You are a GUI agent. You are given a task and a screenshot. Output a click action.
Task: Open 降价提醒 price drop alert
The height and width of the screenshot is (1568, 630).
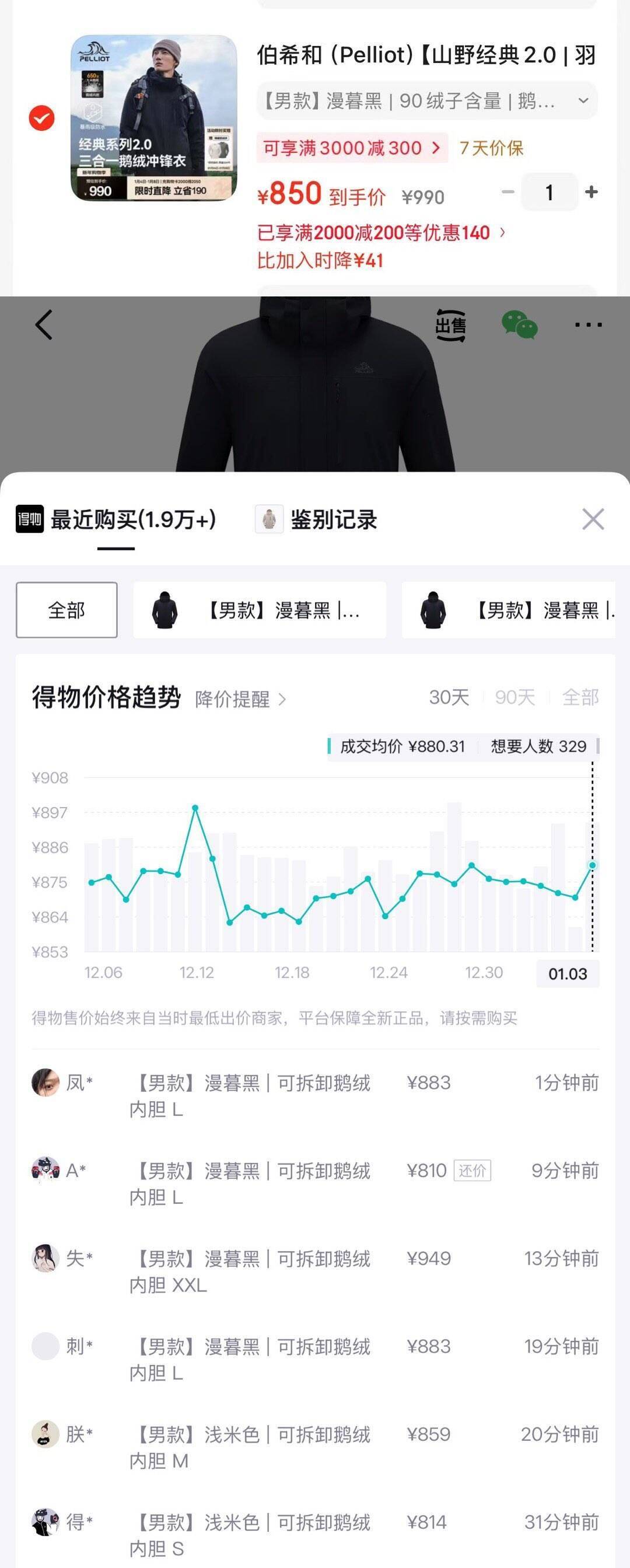point(240,700)
